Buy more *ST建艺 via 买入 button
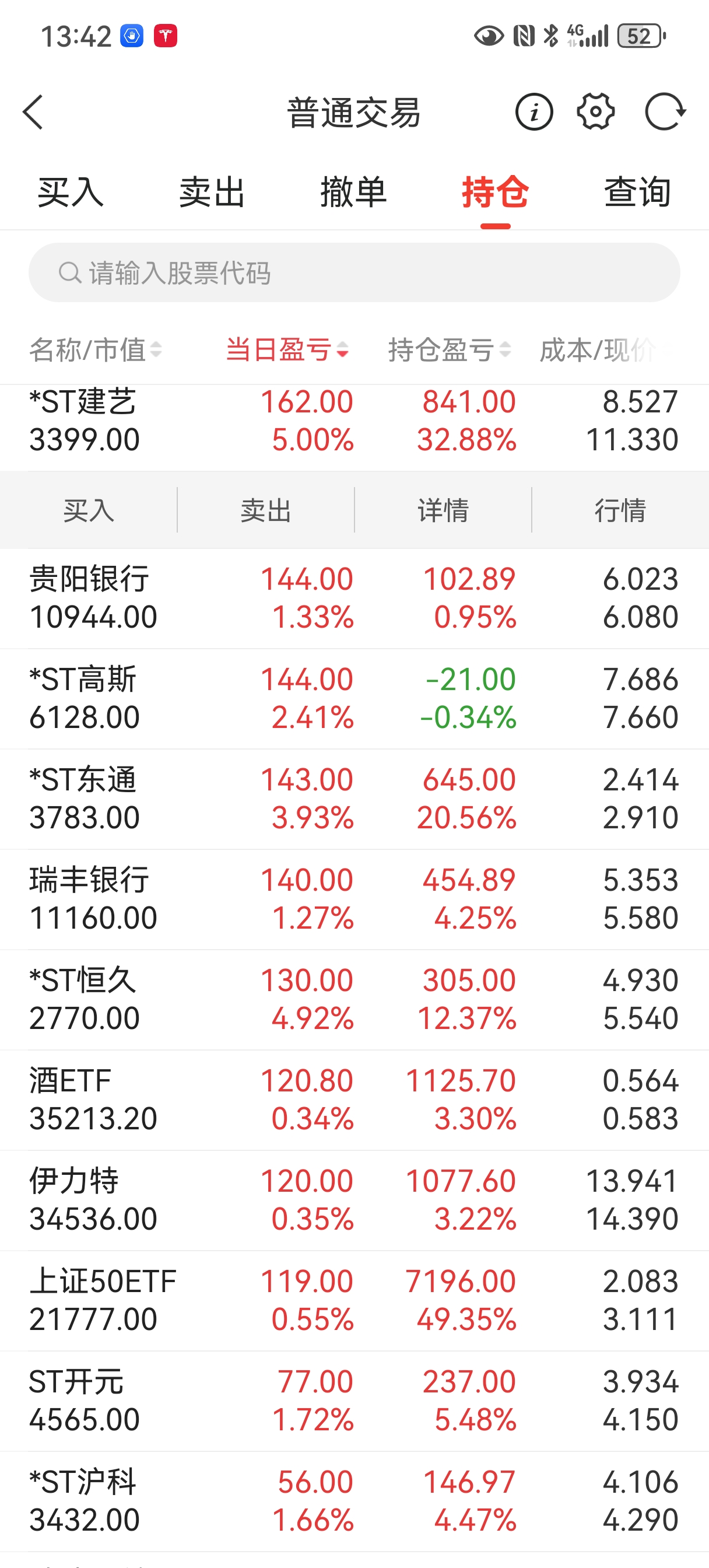The width and height of the screenshot is (709, 1568). coord(89,510)
